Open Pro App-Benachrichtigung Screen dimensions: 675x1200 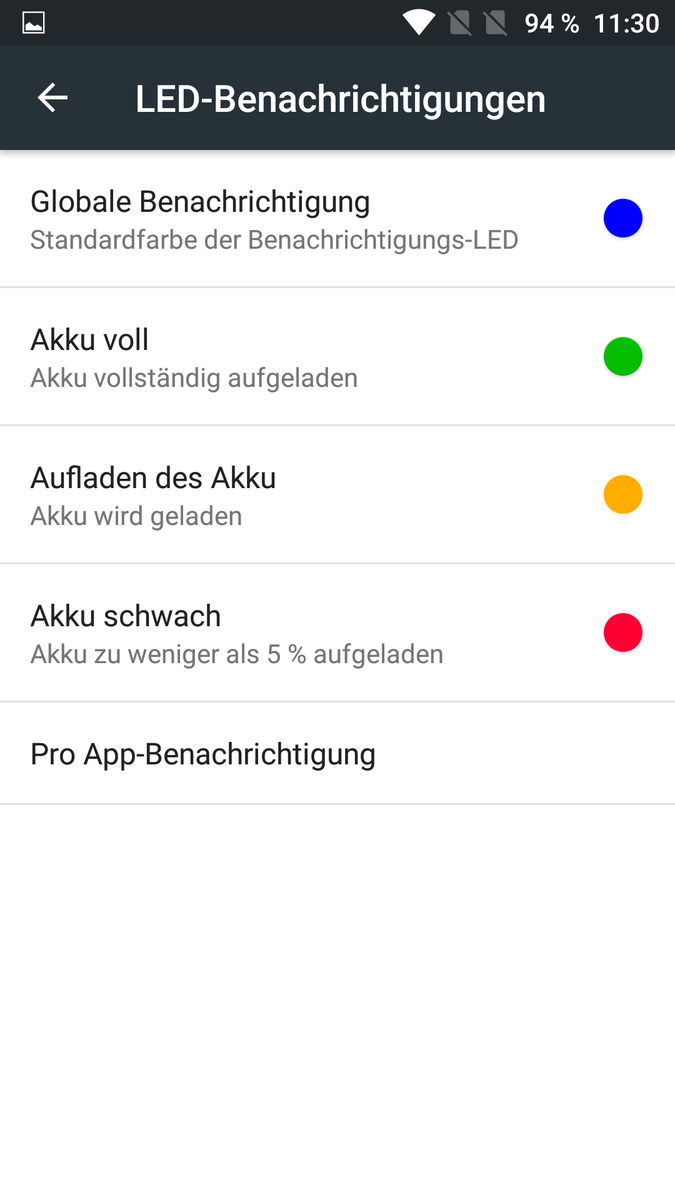click(300, 754)
